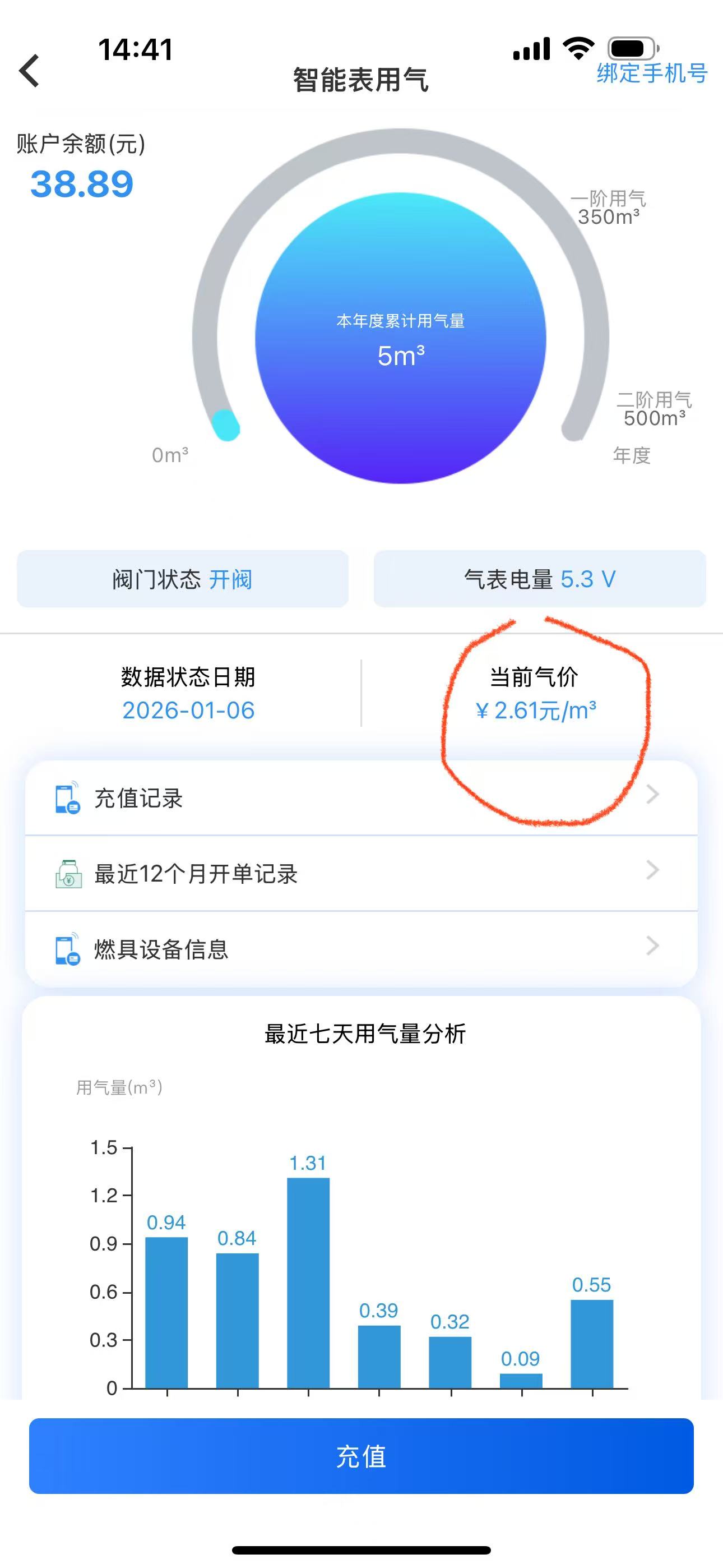Viewport: 723px width, 1568px height.
Task: View 燃具设备信息 details
Action: point(361,949)
